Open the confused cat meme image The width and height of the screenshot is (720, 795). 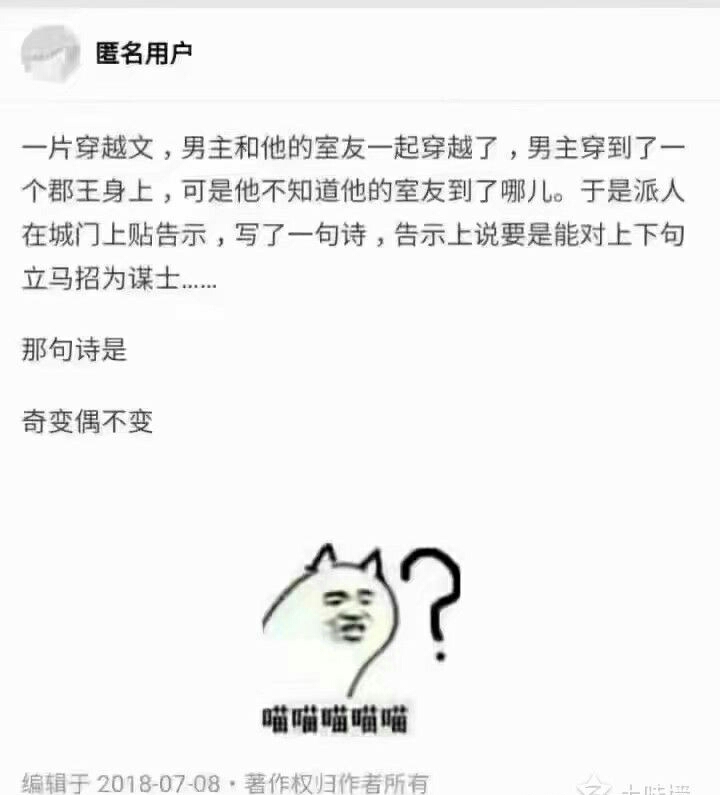(x=361, y=639)
